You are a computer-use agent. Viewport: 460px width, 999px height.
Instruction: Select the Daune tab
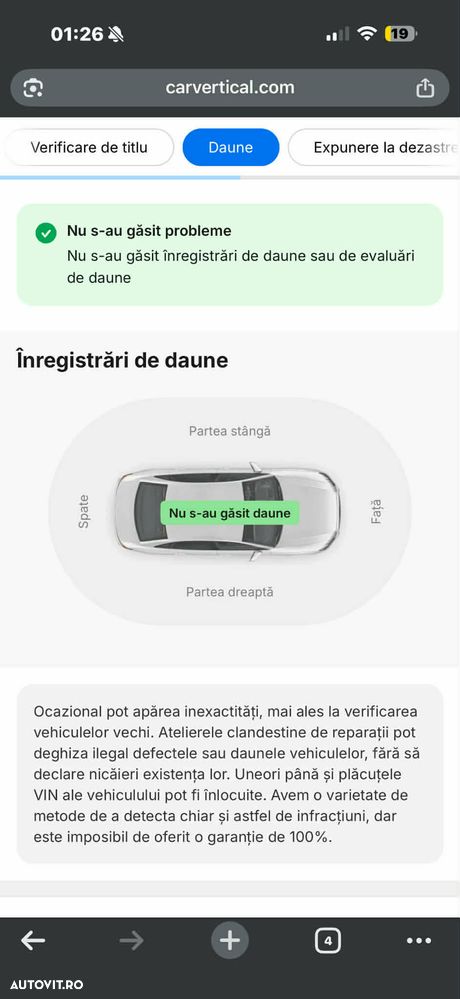[231, 147]
